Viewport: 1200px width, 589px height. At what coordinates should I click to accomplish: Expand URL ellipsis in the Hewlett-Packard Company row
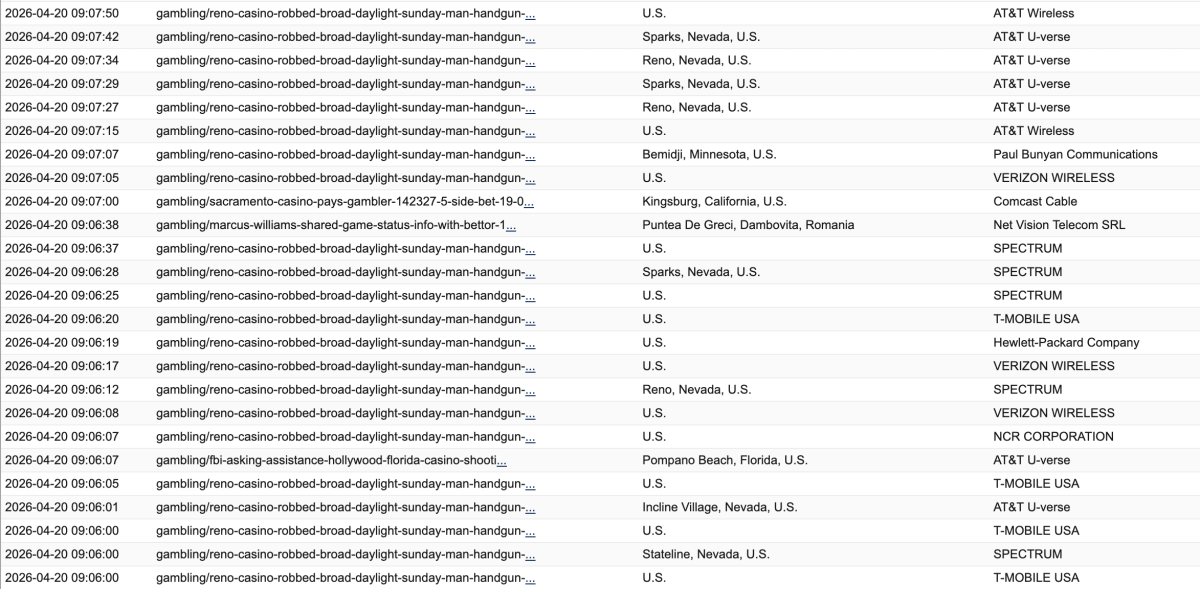(530, 343)
